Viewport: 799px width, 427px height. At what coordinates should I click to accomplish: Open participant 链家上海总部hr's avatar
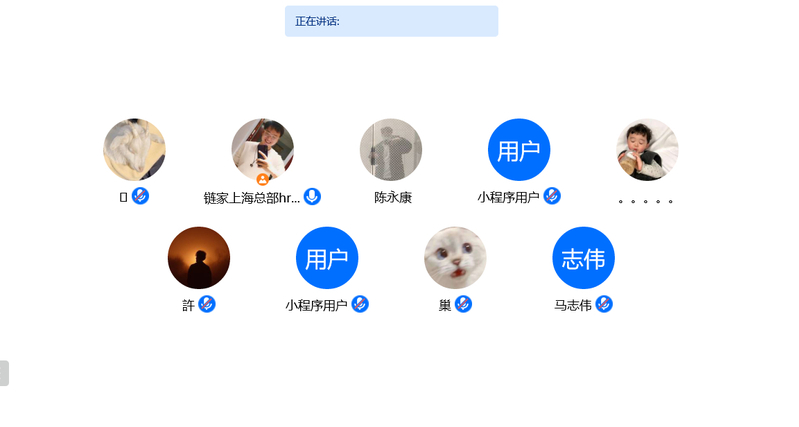(262, 150)
